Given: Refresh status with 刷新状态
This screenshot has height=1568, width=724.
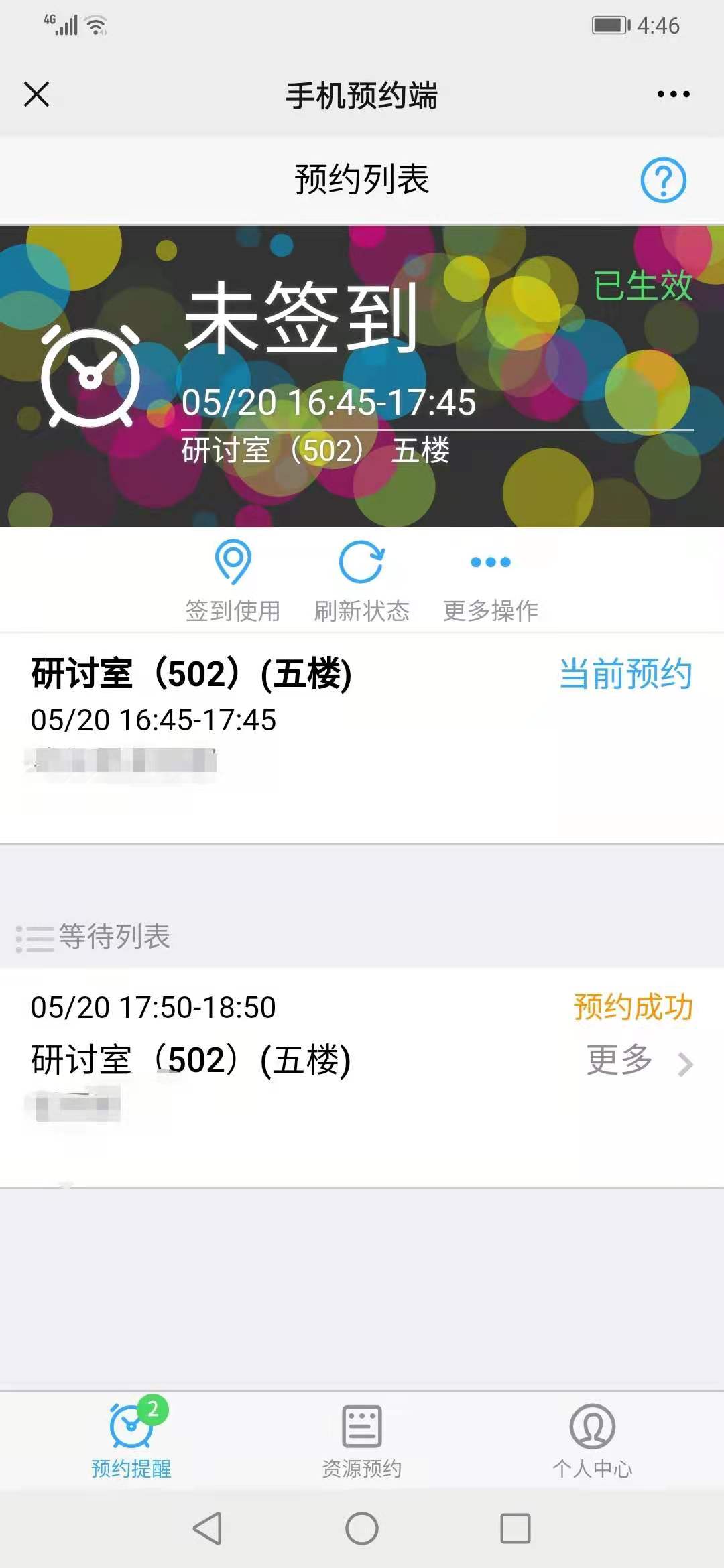Looking at the screenshot, I should pyautogui.click(x=361, y=581).
